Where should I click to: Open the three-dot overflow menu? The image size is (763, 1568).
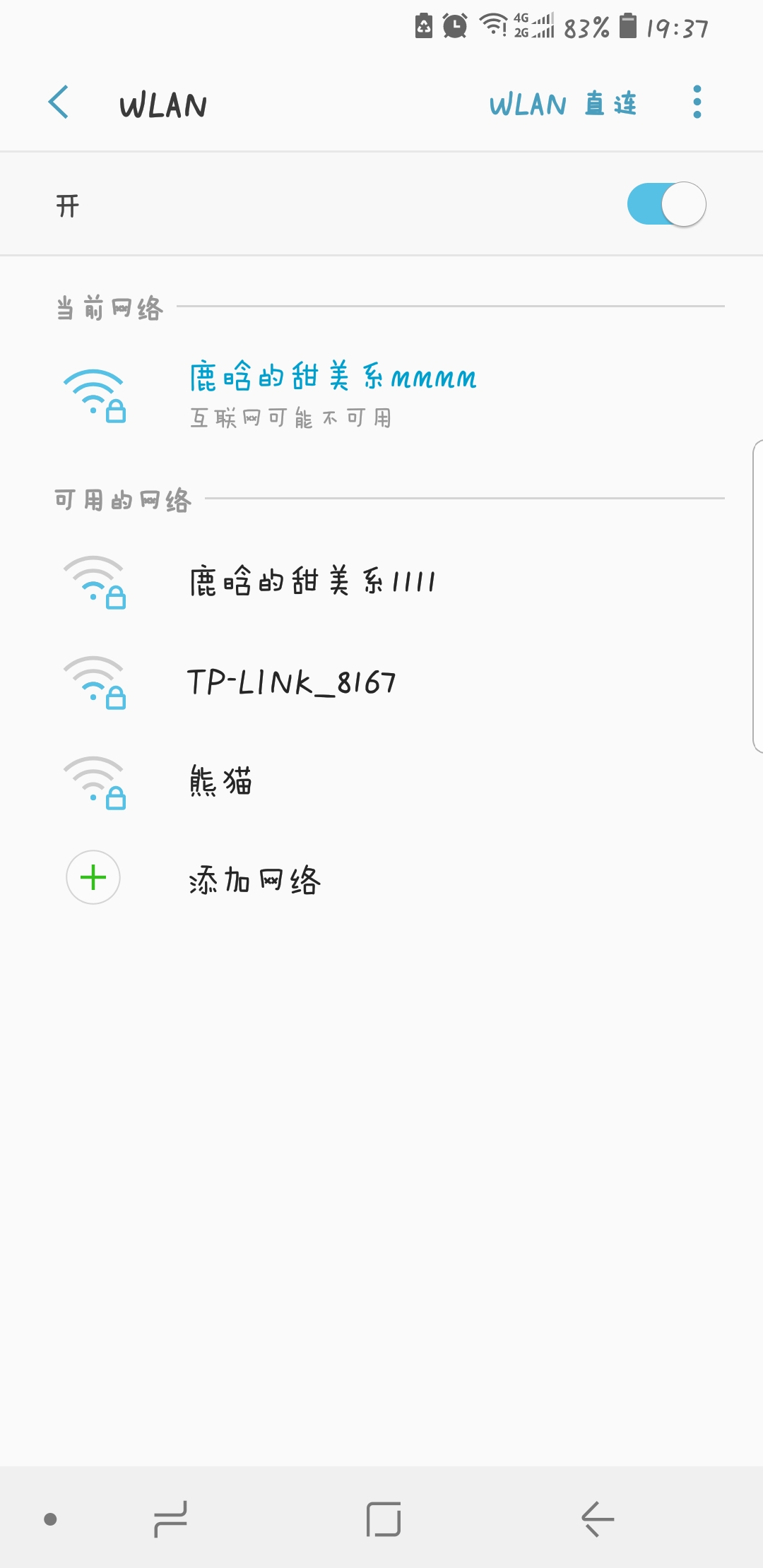click(697, 103)
